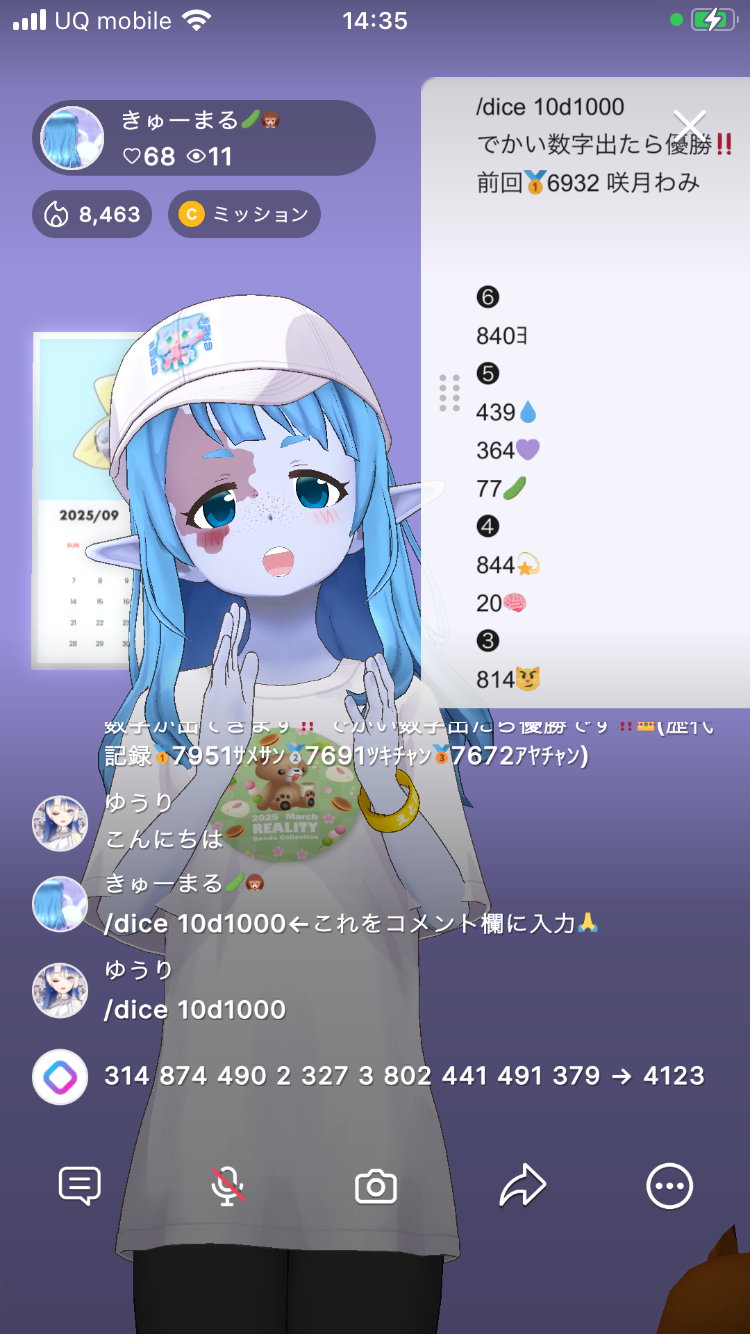
Task: Toggle the muted microphone
Action: point(228,1186)
